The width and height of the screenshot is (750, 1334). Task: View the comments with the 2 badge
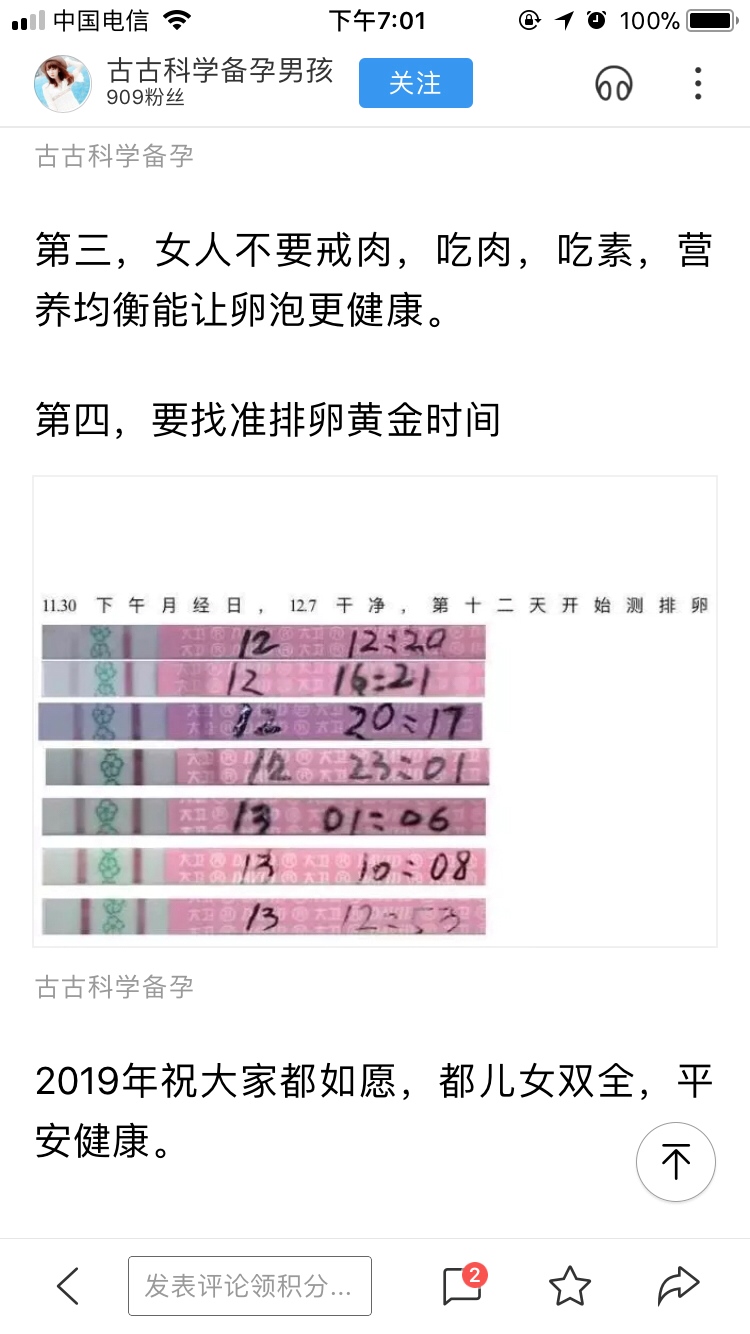coord(462,1286)
